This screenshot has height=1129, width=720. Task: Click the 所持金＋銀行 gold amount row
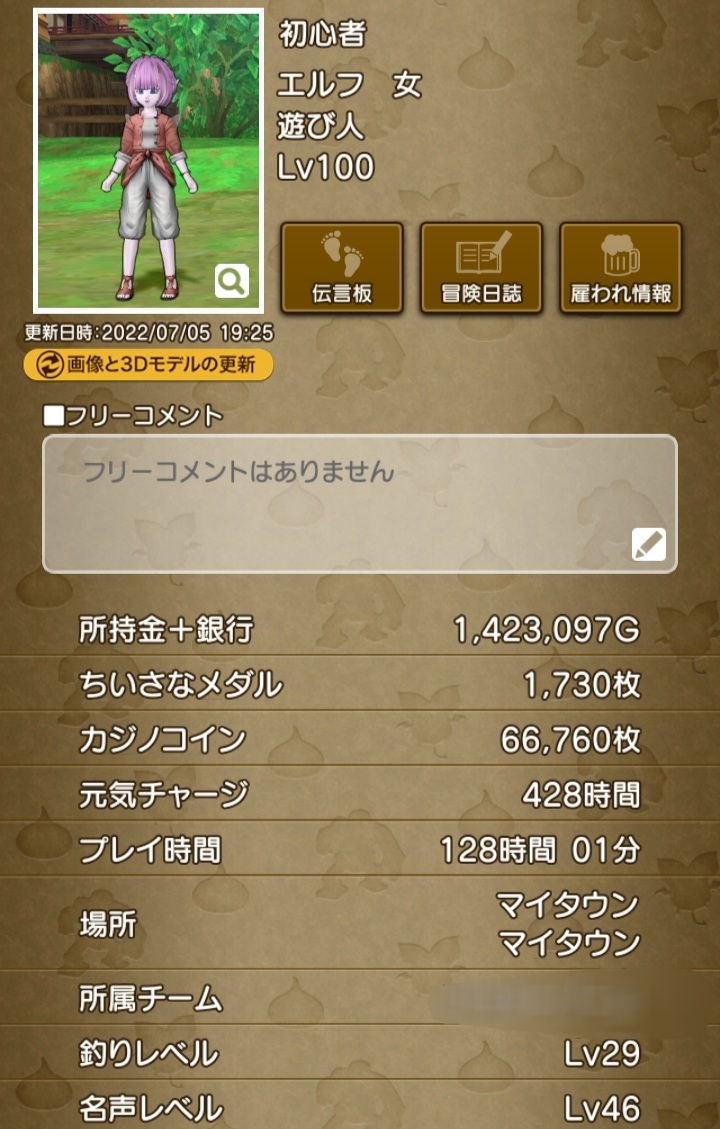(x=360, y=629)
